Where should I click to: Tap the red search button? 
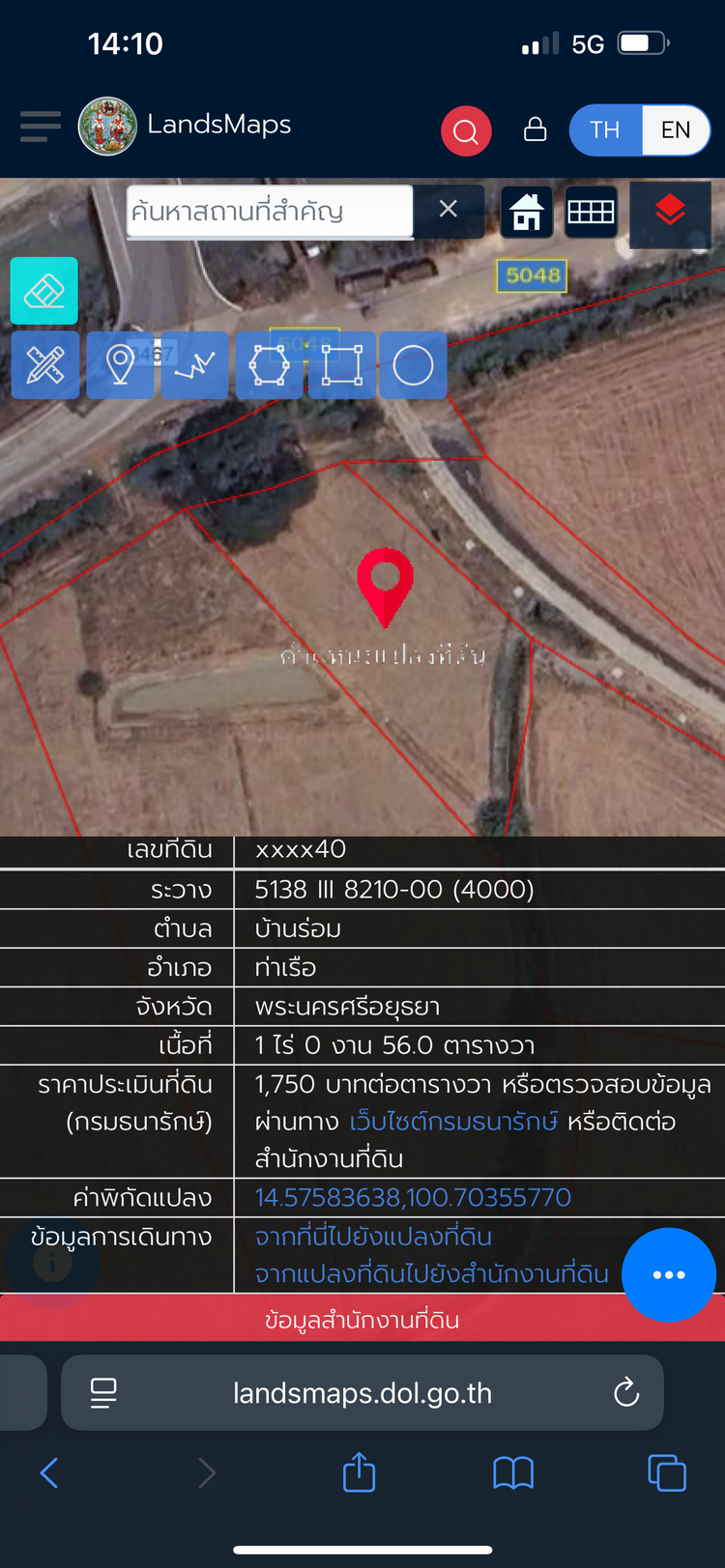coord(466,130)
